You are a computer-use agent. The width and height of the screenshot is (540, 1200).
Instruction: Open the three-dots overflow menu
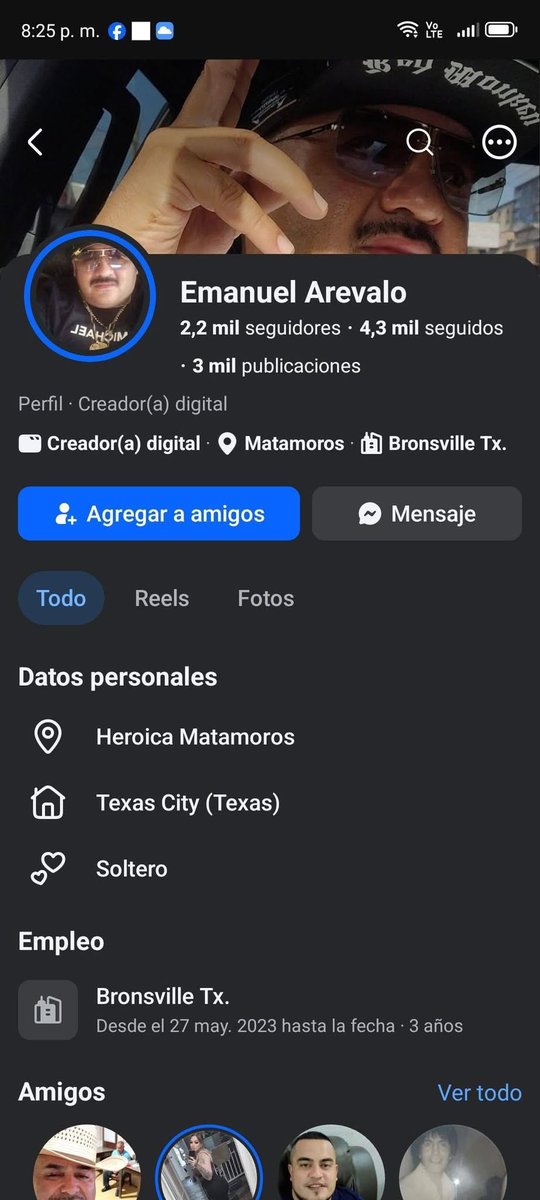click(498, 143)
